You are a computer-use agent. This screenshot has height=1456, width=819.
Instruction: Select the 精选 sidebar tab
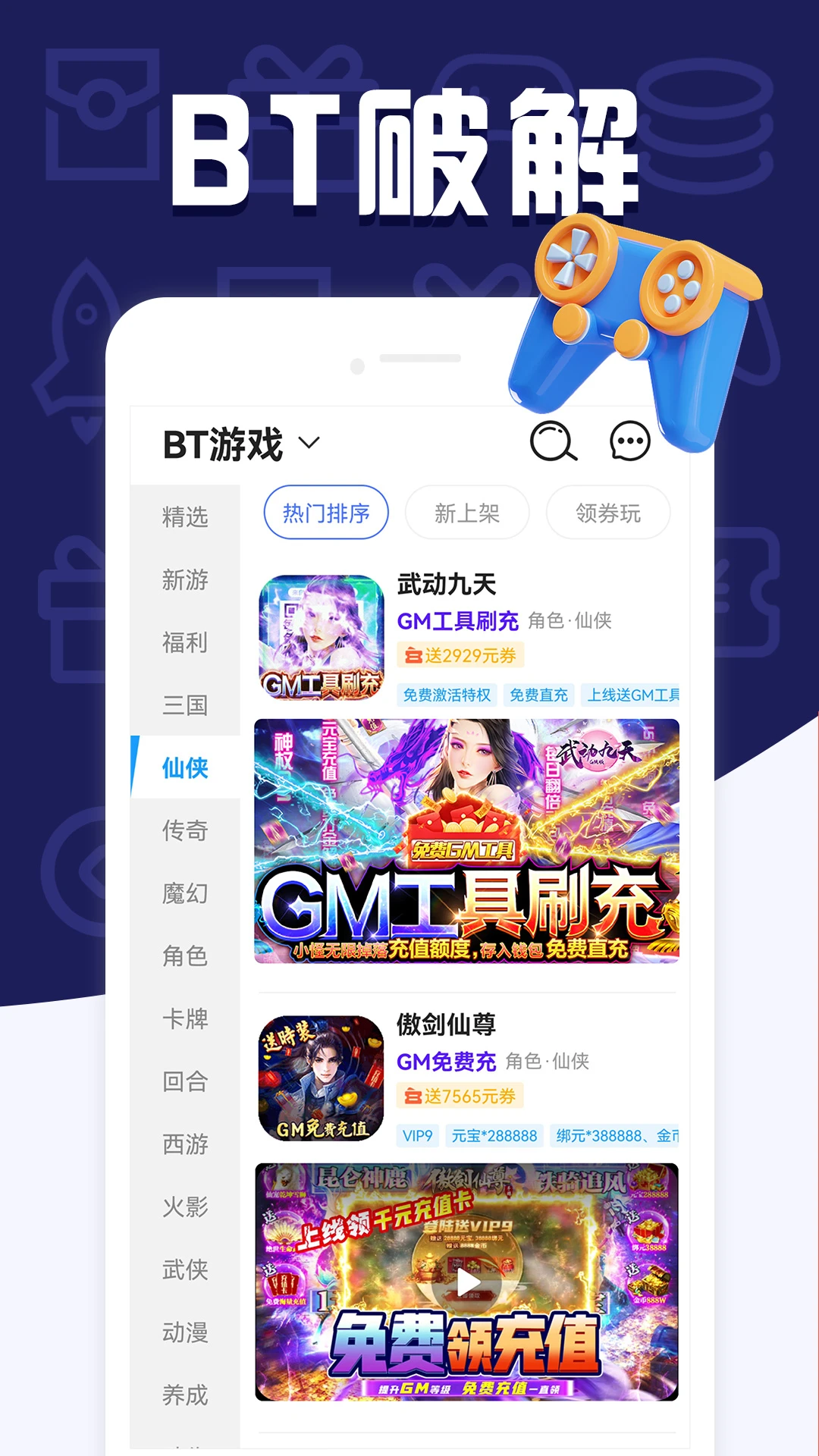click(184, 518)
